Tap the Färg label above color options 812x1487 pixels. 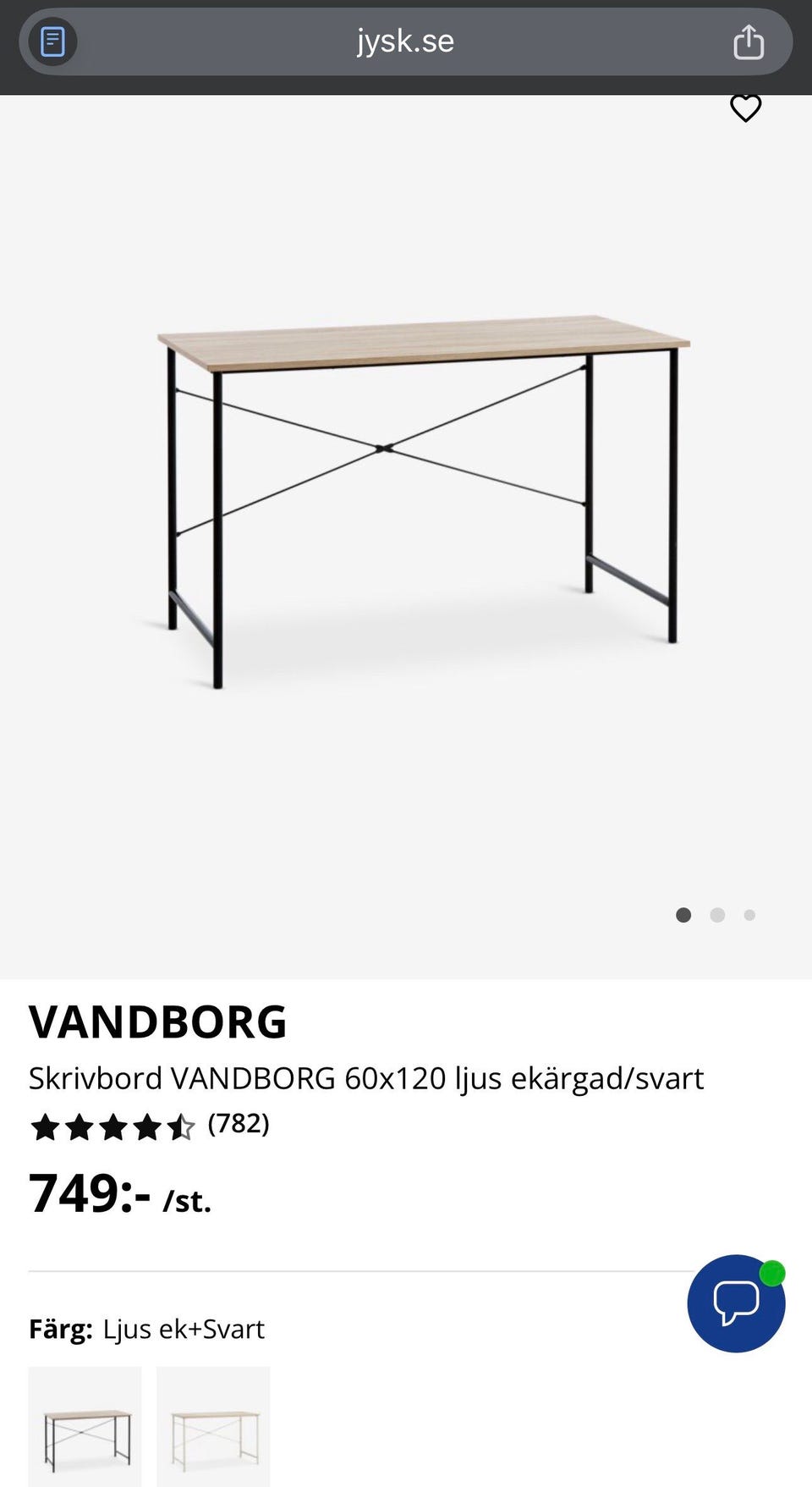[60, 1329]
